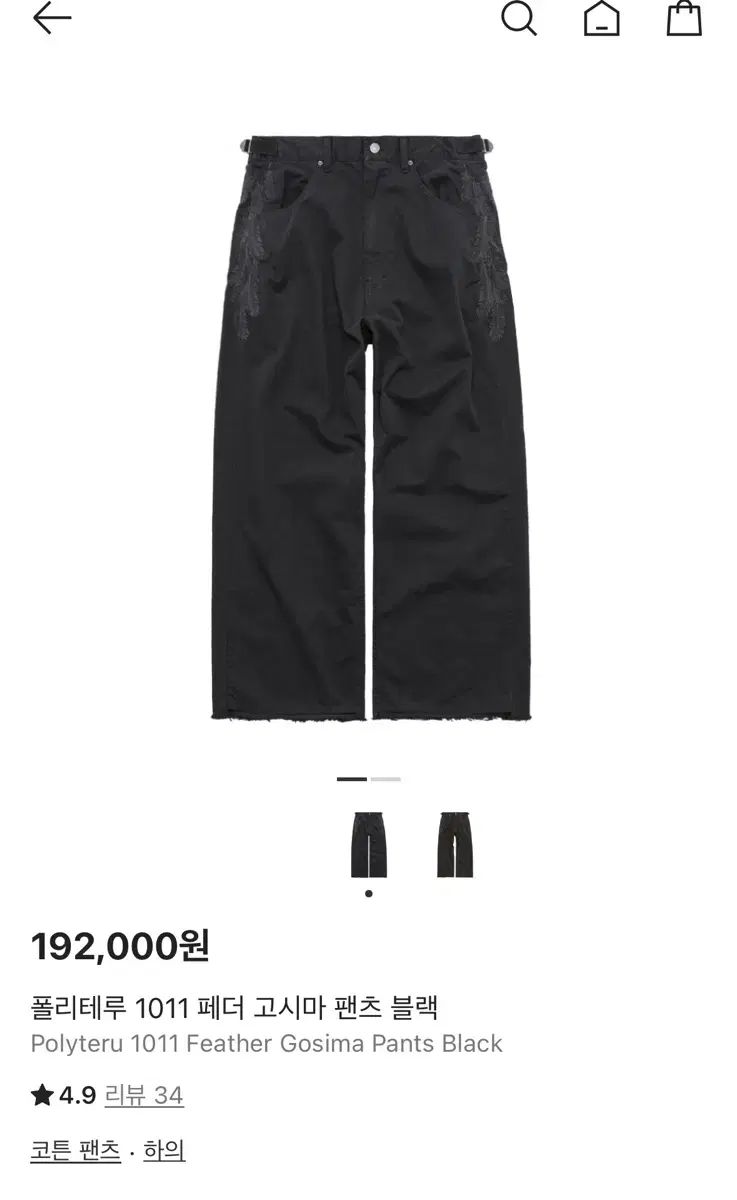Viewport: 737px width, 1200px height.
Task: Open the 하의 category link
Action: pyautogui.click(x=164, y=1151)
